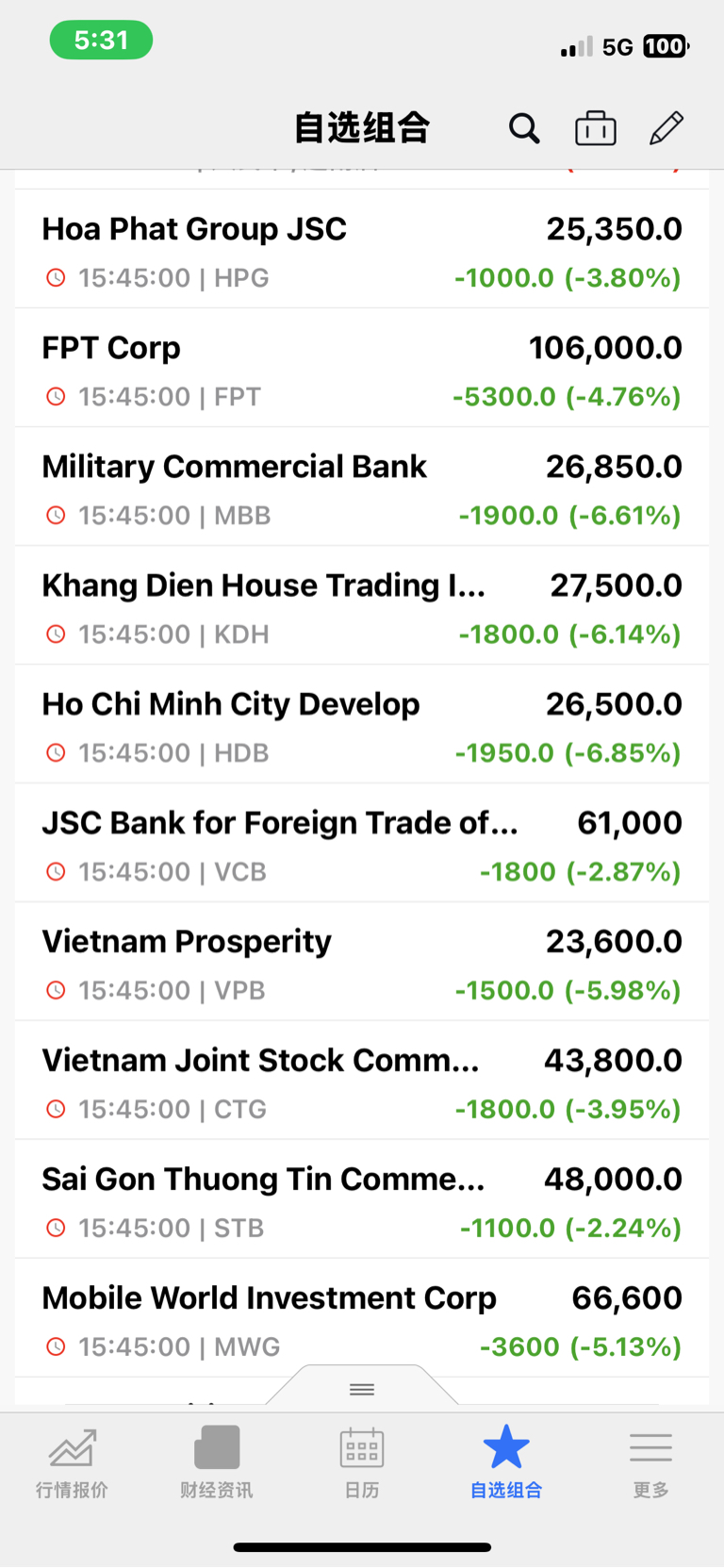Switch to the 行情报价 tab
The image size is (724, 1568).
(x=73, y=1462)
